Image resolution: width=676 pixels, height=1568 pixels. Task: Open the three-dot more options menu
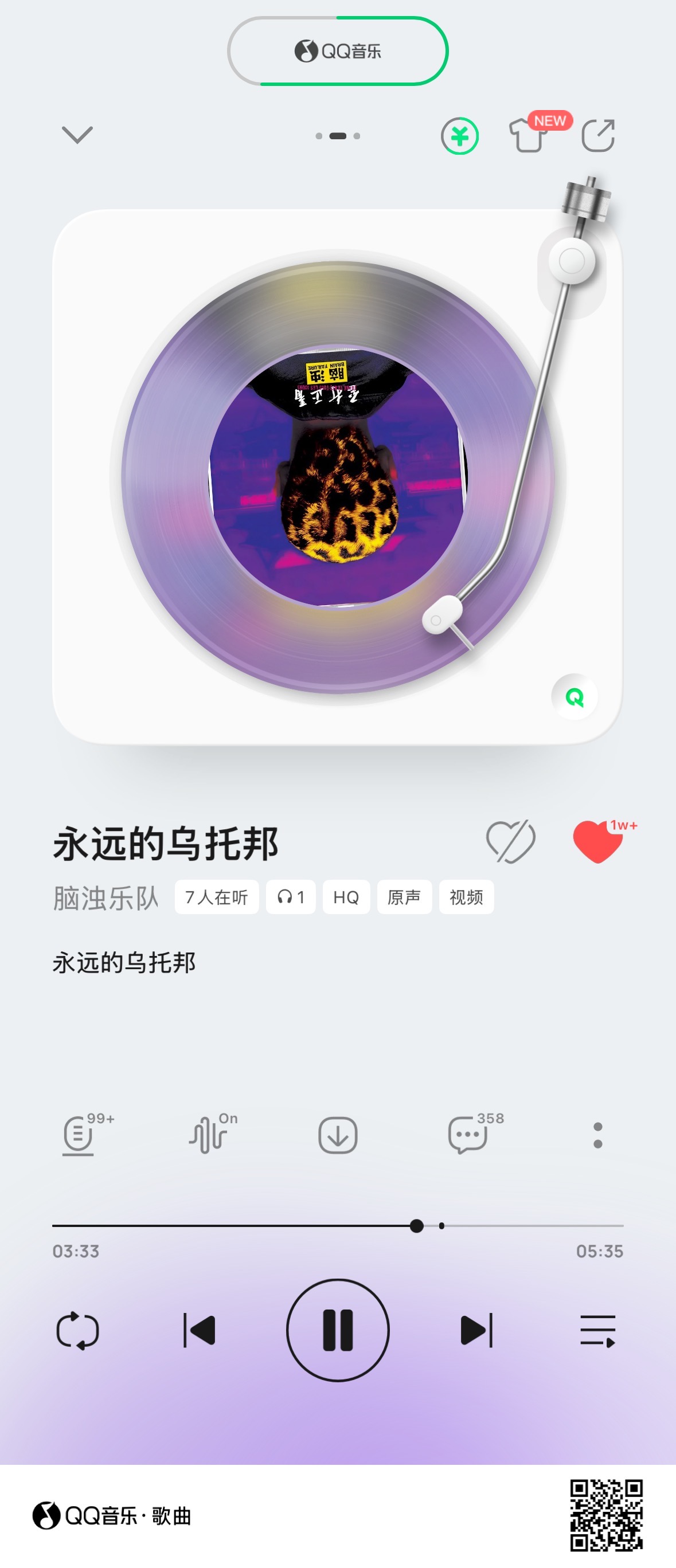coord(598,1135)
